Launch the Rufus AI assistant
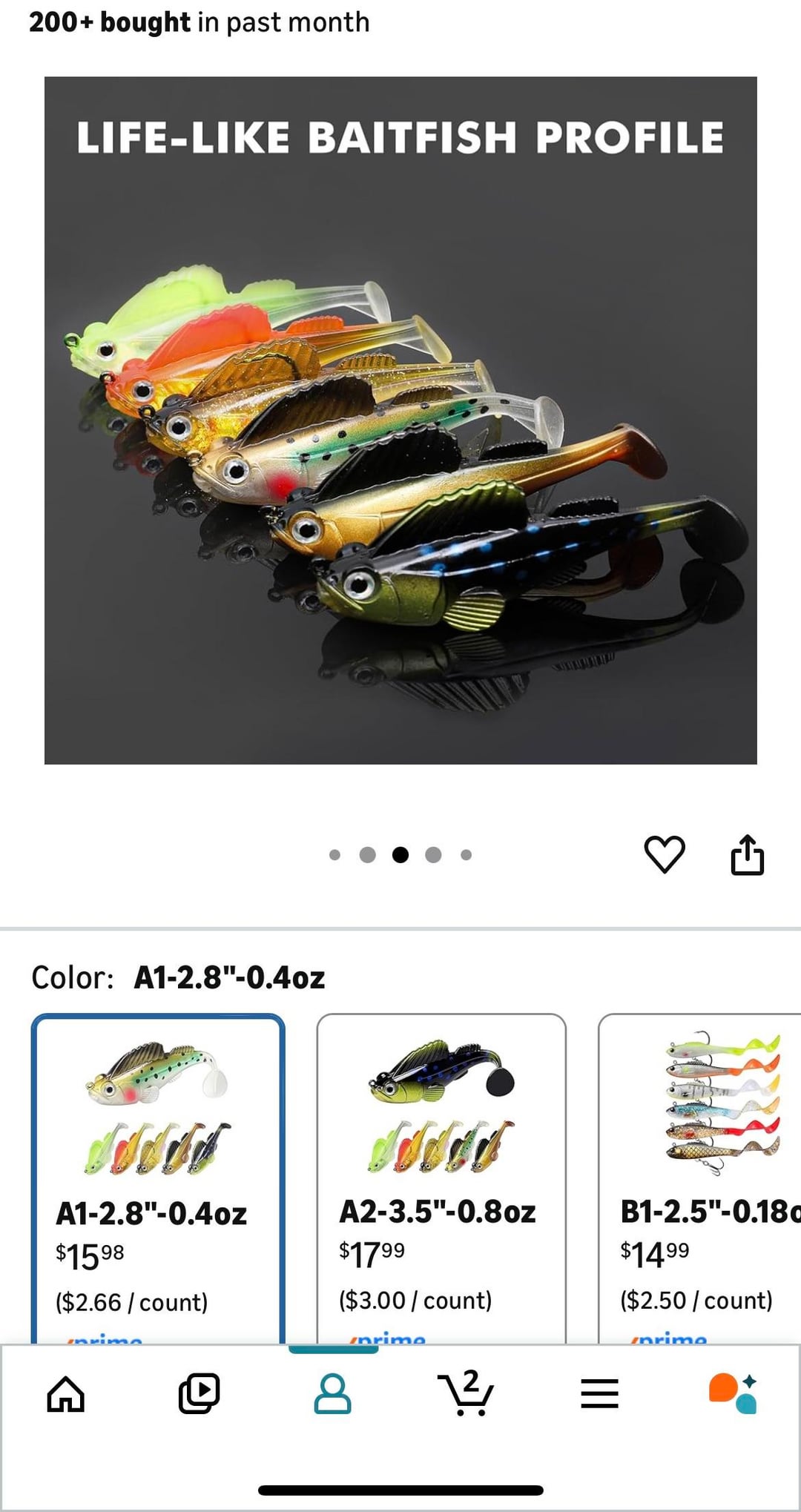Viewport: 801px width, 1512px height. click(x=733, y=1393)
